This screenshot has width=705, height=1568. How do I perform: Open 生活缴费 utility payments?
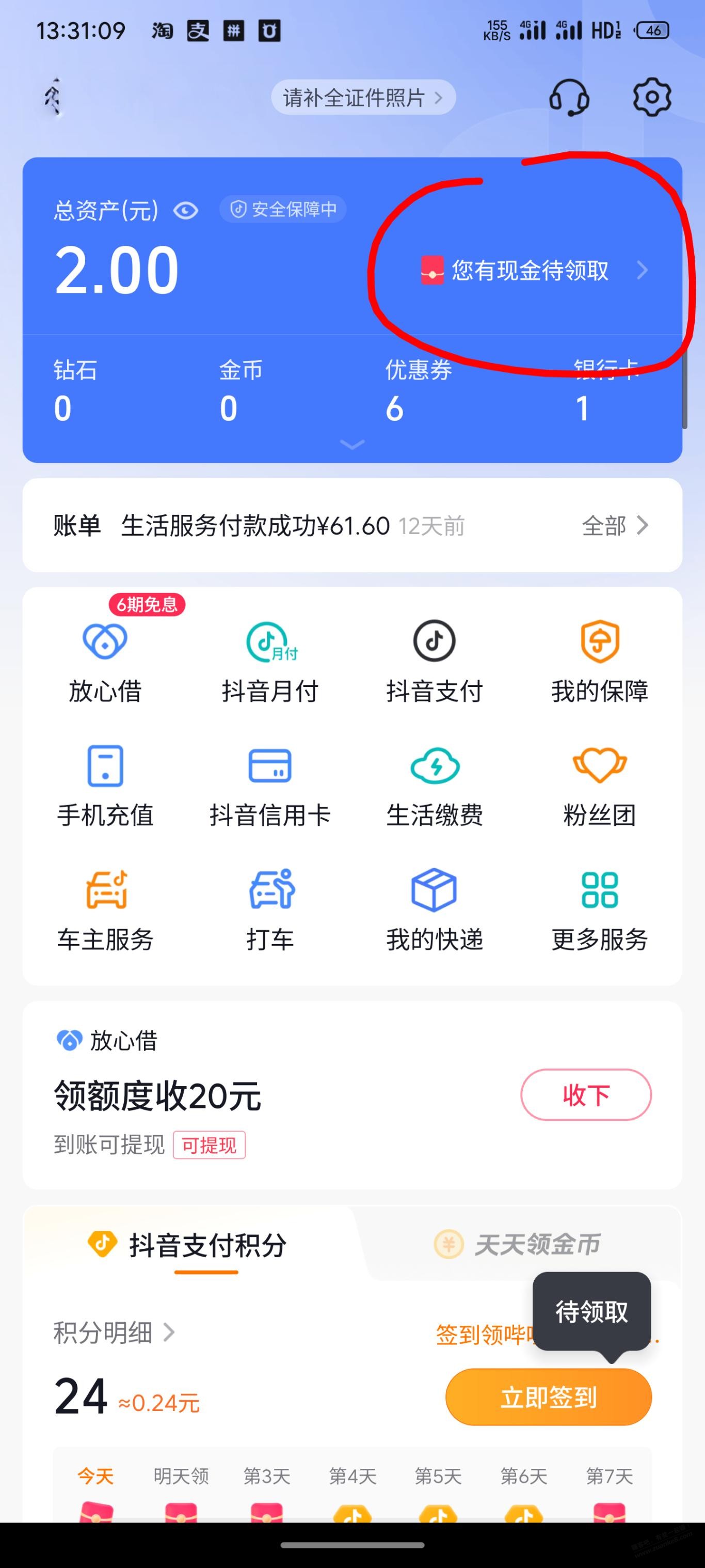pos(435,786)
